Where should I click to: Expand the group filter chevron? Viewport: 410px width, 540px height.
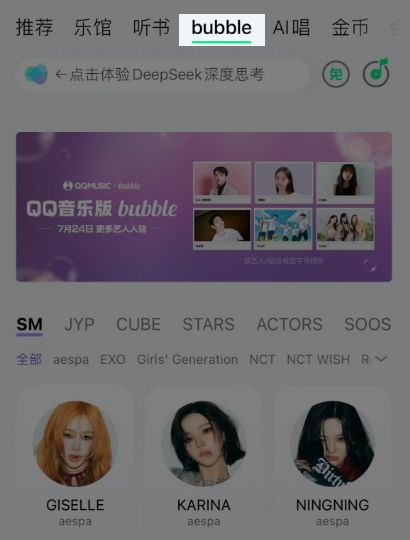[x=381, y=359]
